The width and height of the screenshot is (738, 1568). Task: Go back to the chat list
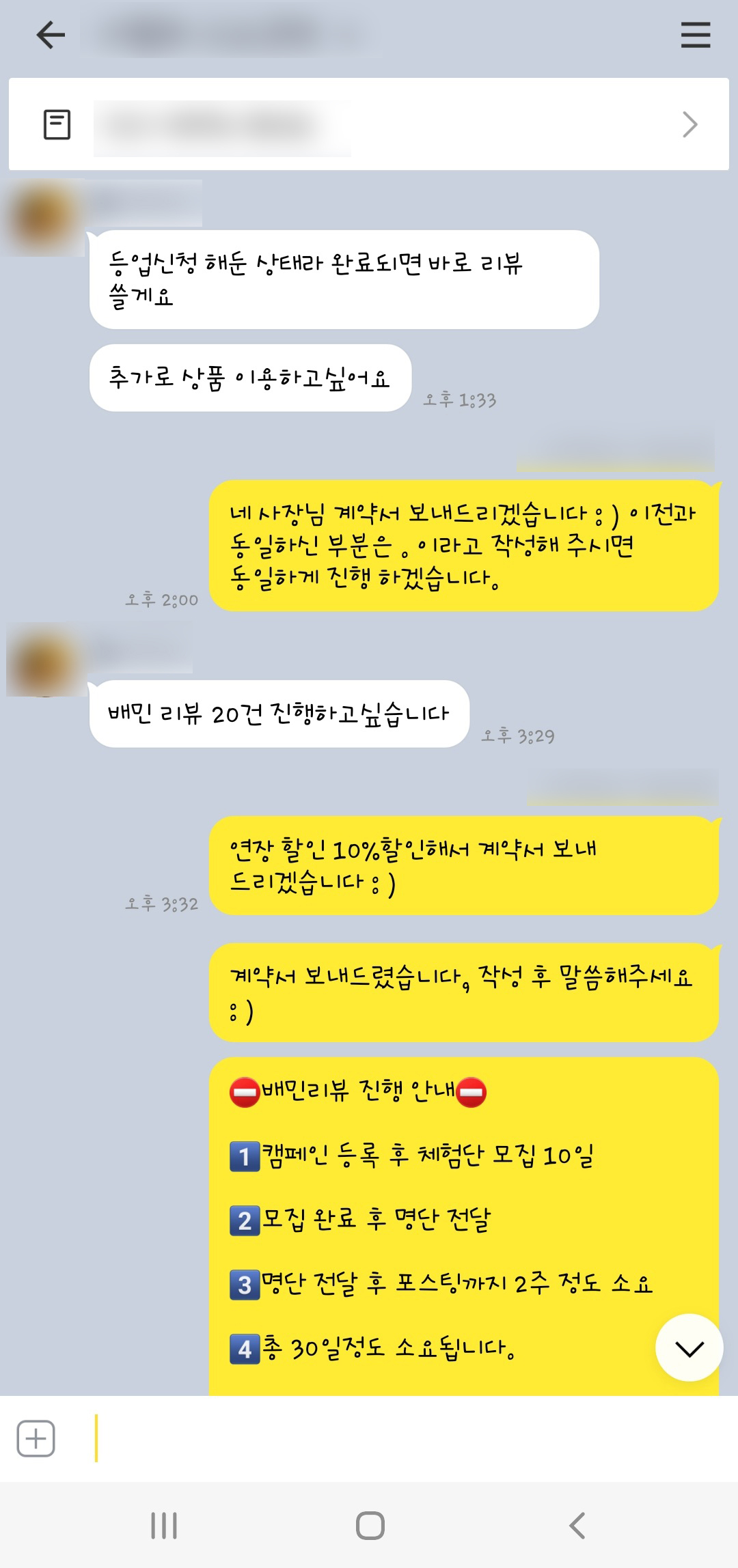click(x=51, y=35)
